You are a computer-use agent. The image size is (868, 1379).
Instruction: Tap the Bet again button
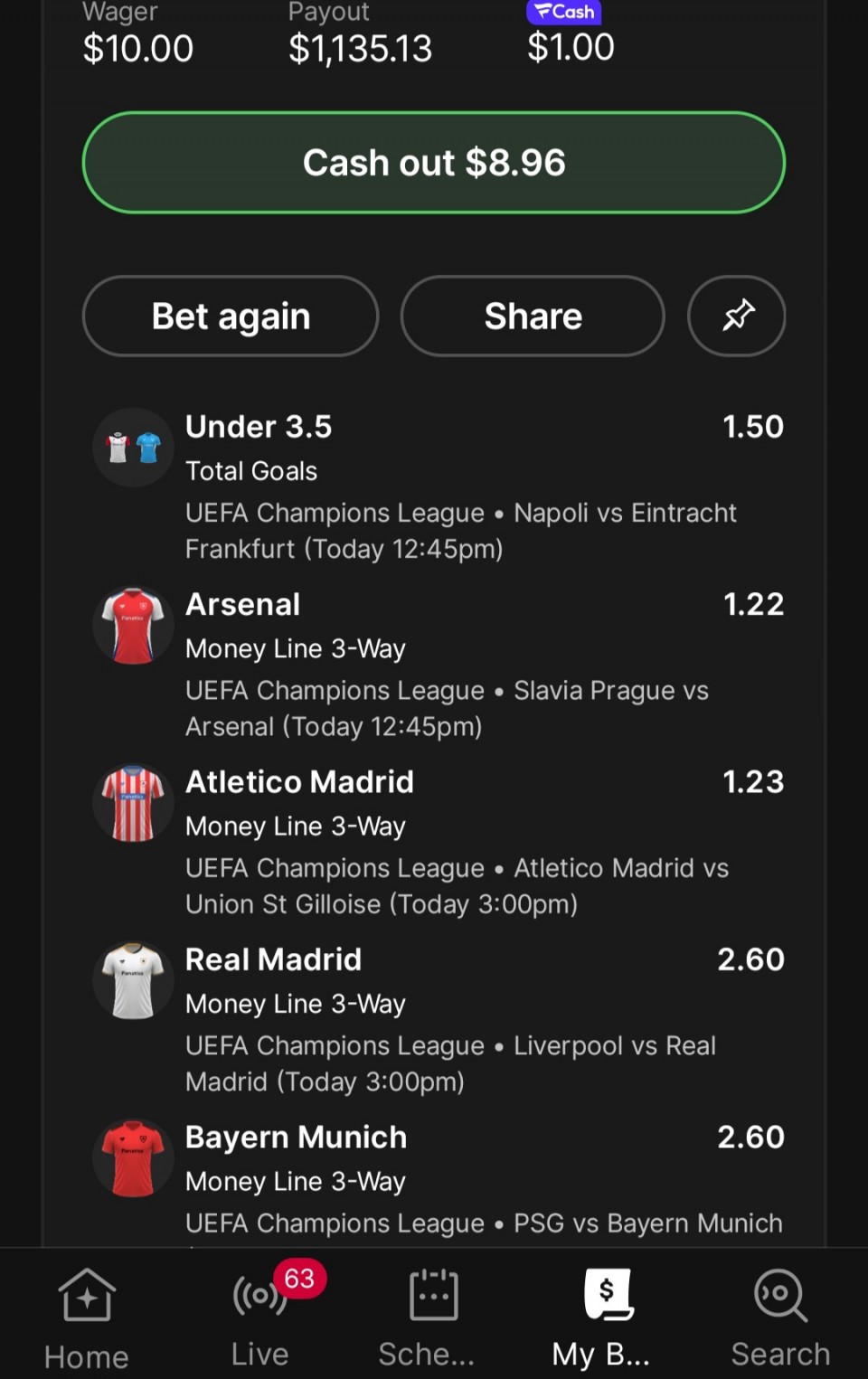coord(231,316)
